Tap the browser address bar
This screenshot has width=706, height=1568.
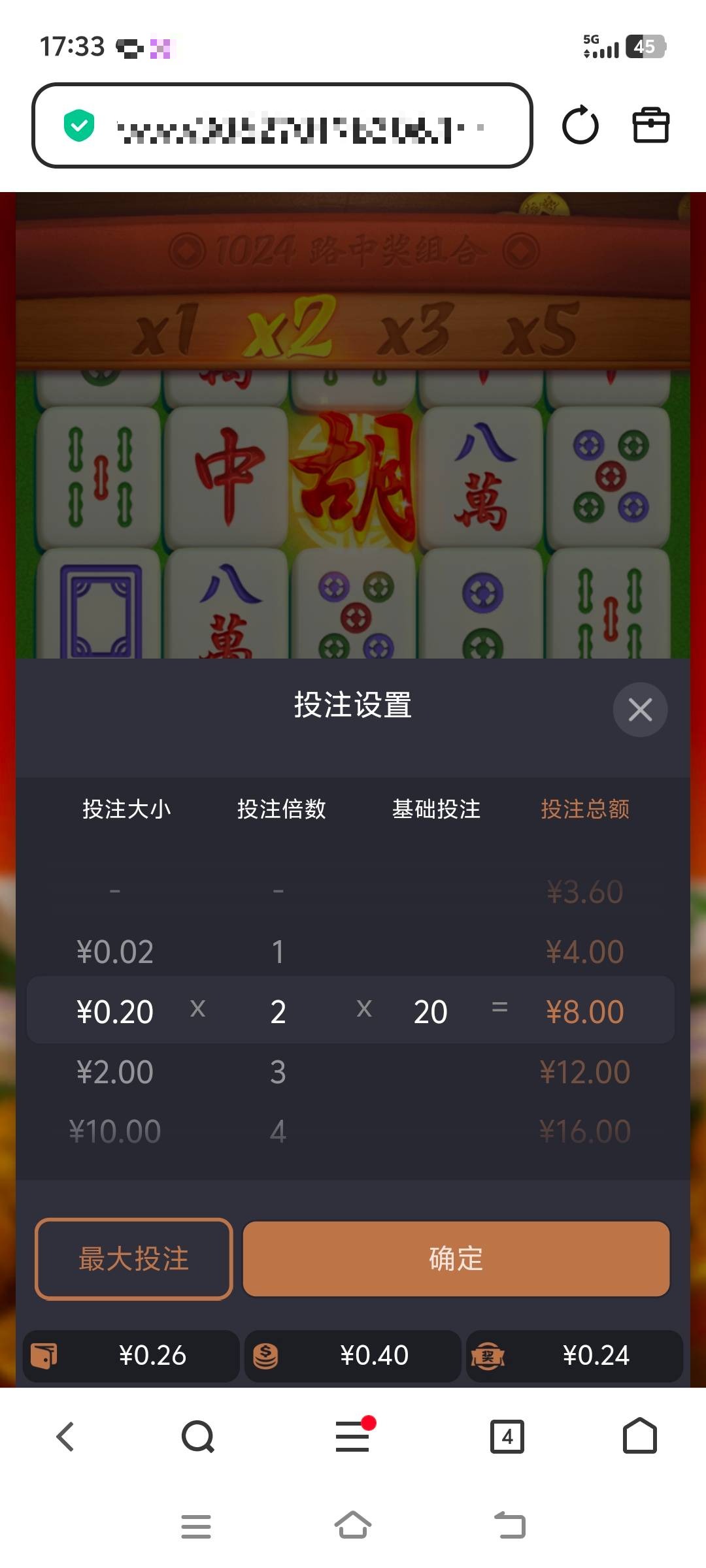288,125
